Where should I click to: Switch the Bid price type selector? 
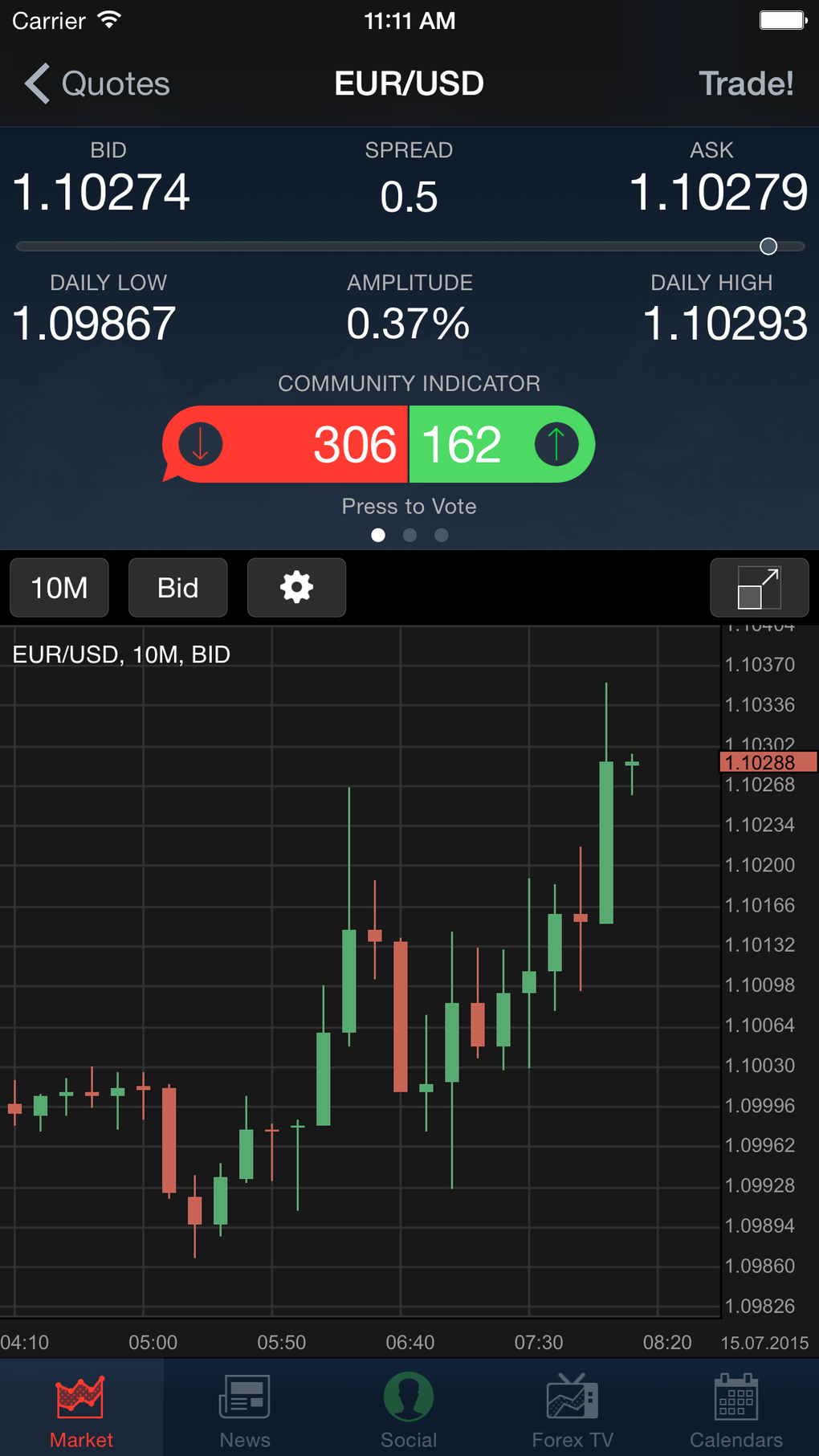pyautogui.click(x=177, y=588)
